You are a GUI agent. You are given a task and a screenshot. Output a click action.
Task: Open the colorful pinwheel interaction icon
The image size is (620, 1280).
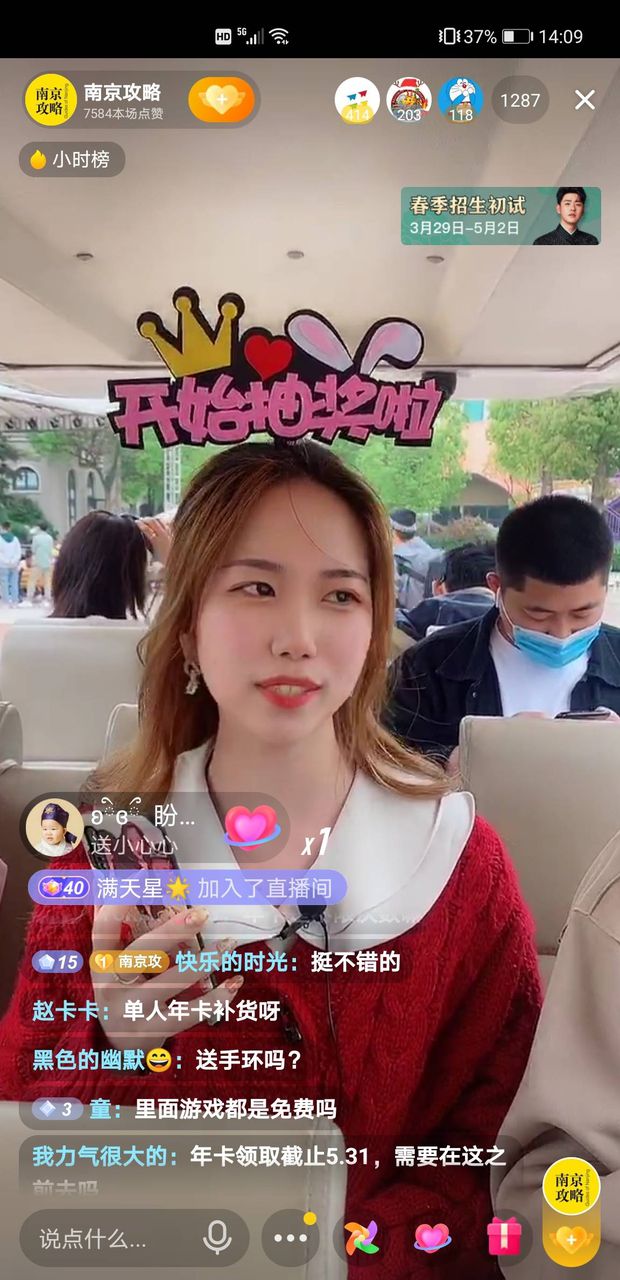point(360,1238)
